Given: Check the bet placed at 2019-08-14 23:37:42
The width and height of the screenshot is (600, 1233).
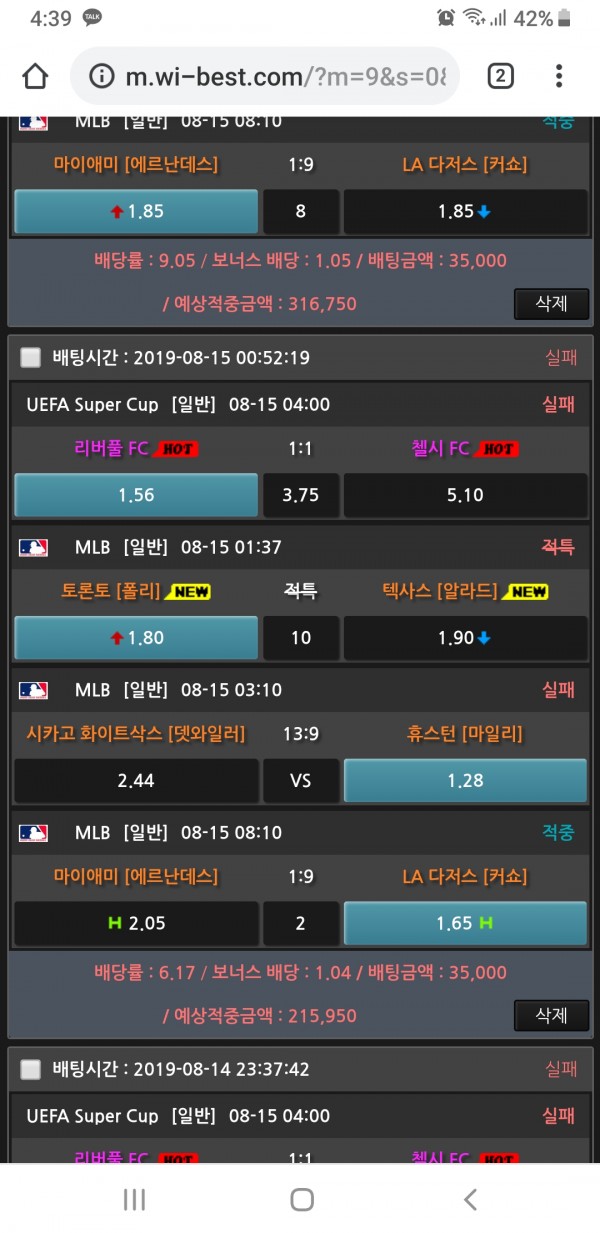Looking at the screenshot, I should pos(31,1069).
